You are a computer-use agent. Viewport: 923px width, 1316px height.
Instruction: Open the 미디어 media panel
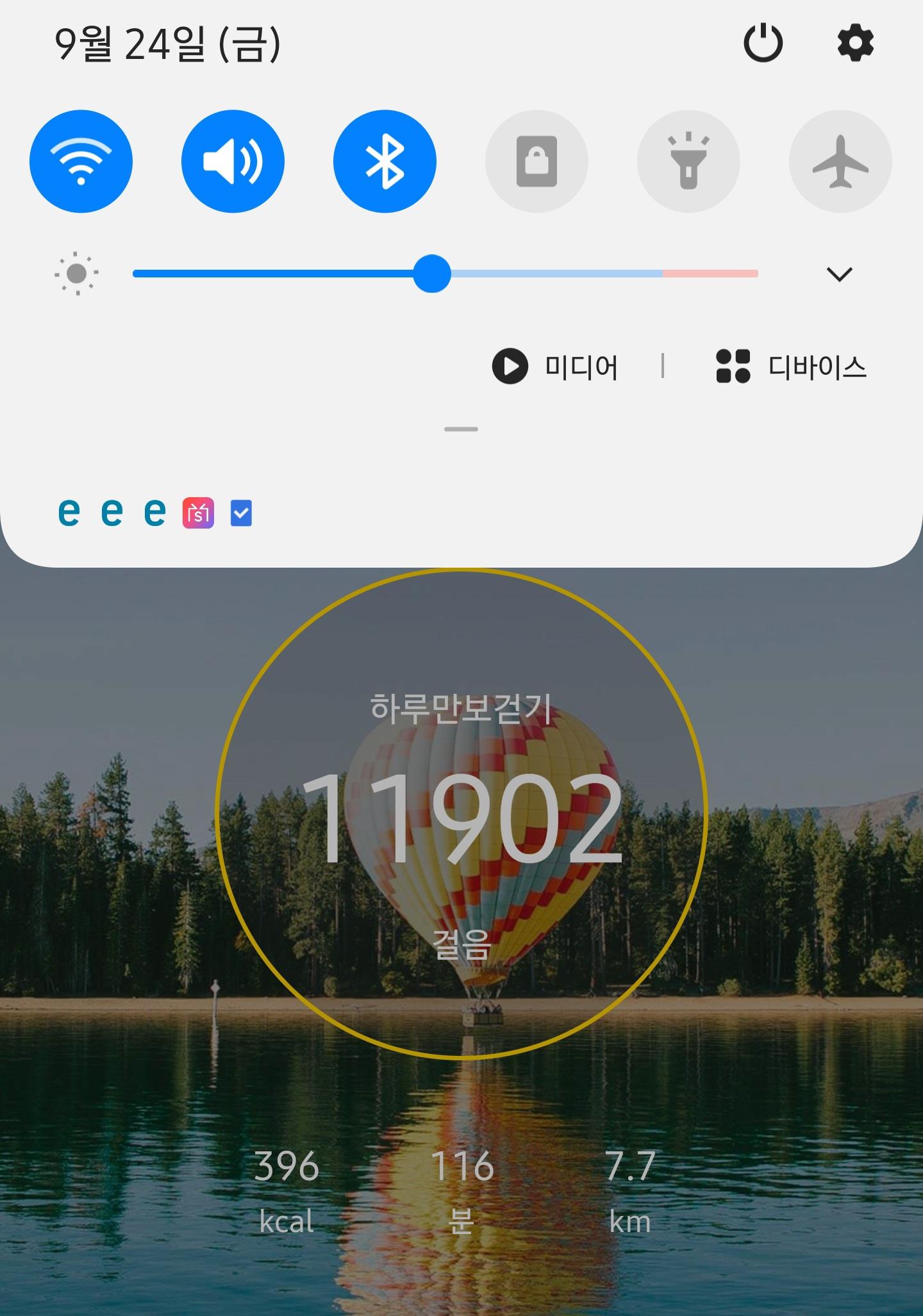coord(555,366)
